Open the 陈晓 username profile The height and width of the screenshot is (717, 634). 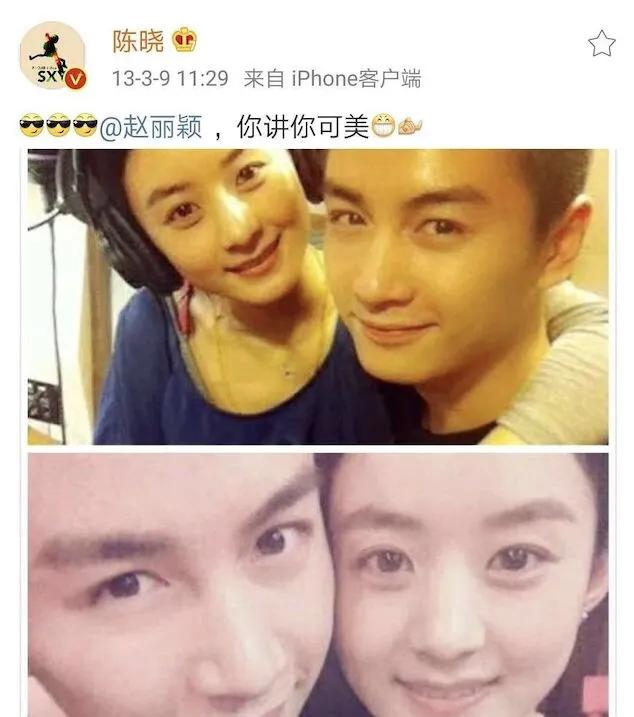(137, 40)
